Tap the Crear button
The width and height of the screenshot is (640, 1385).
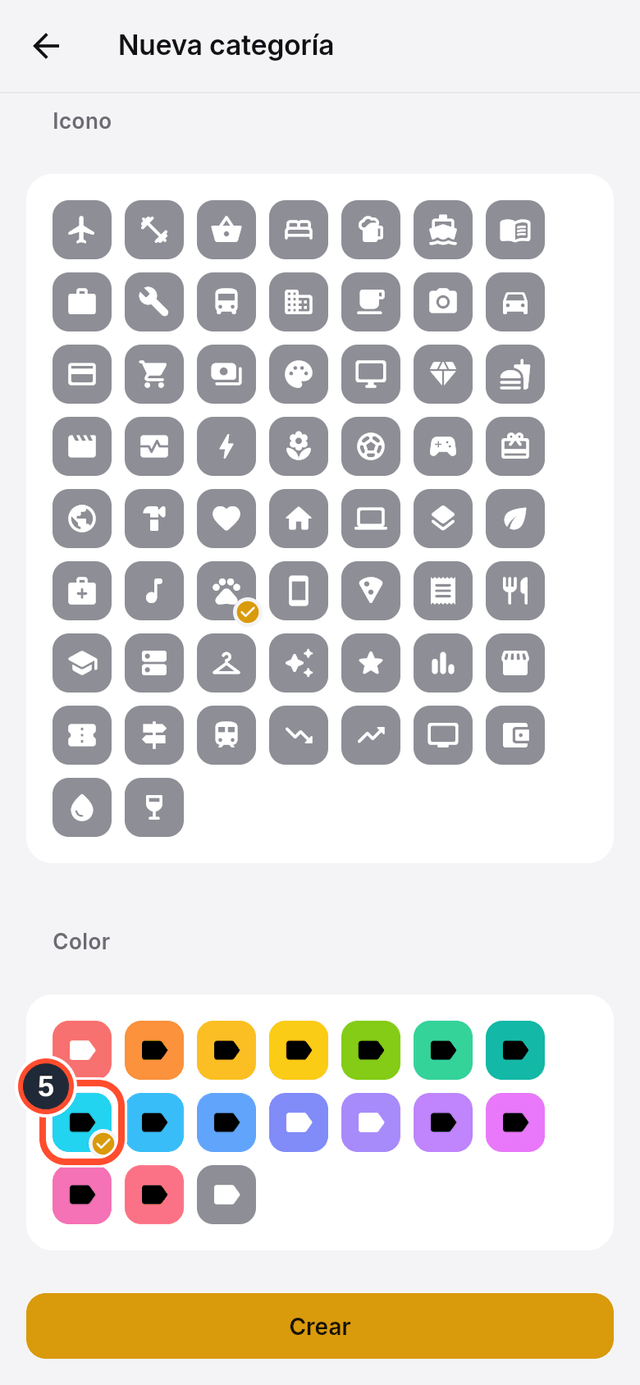tap(320, 1326)
